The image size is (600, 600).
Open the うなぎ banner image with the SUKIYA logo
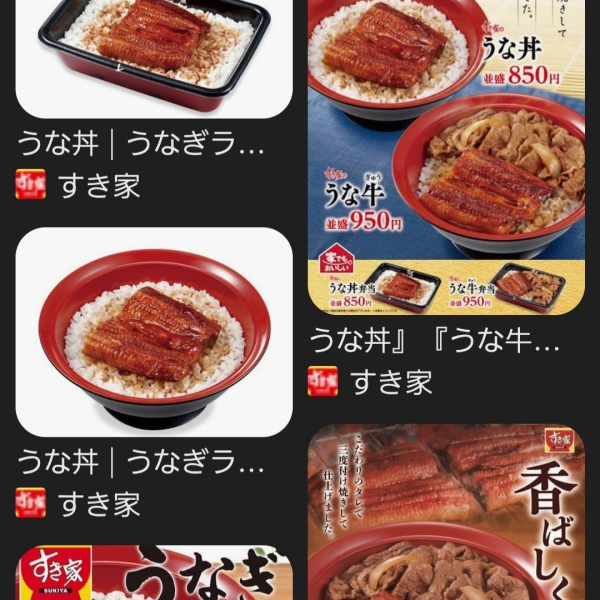(154, 574)
